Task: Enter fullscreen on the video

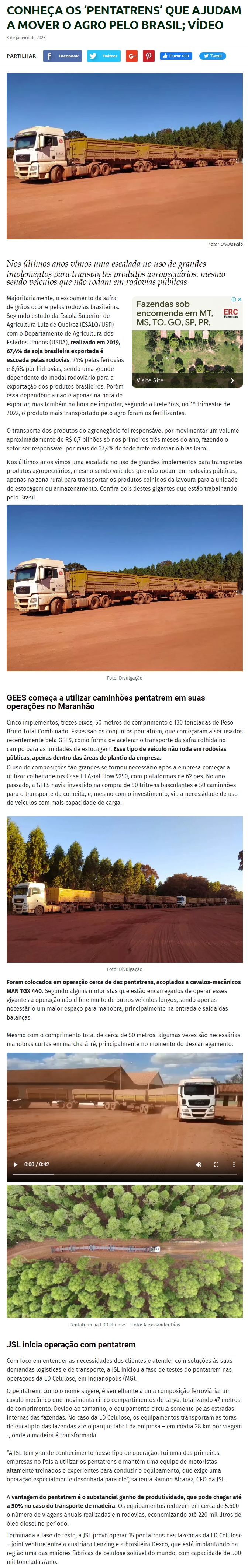Action: [216, 1164]
